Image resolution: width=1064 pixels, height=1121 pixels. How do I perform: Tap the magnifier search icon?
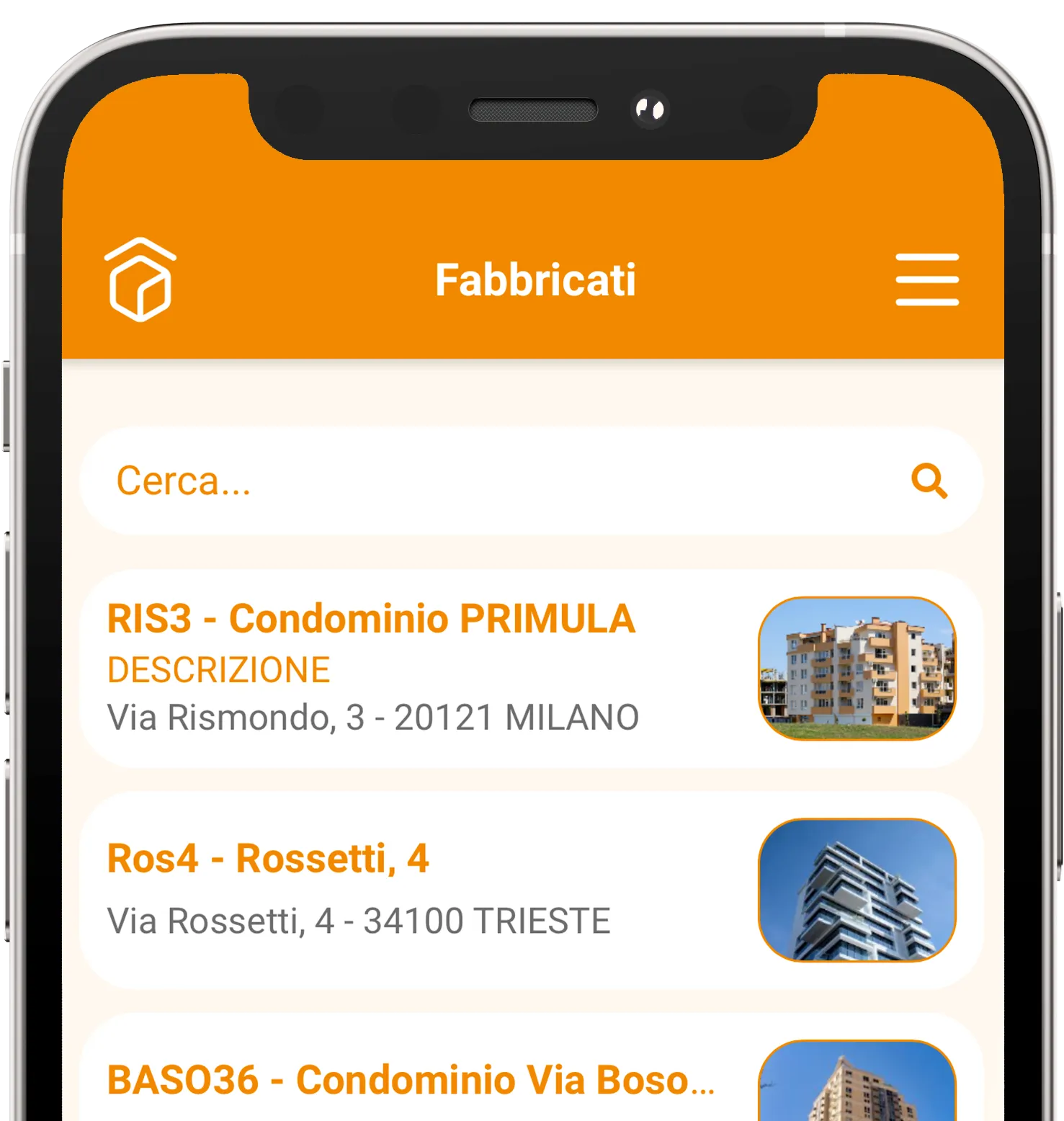point(929,481)
